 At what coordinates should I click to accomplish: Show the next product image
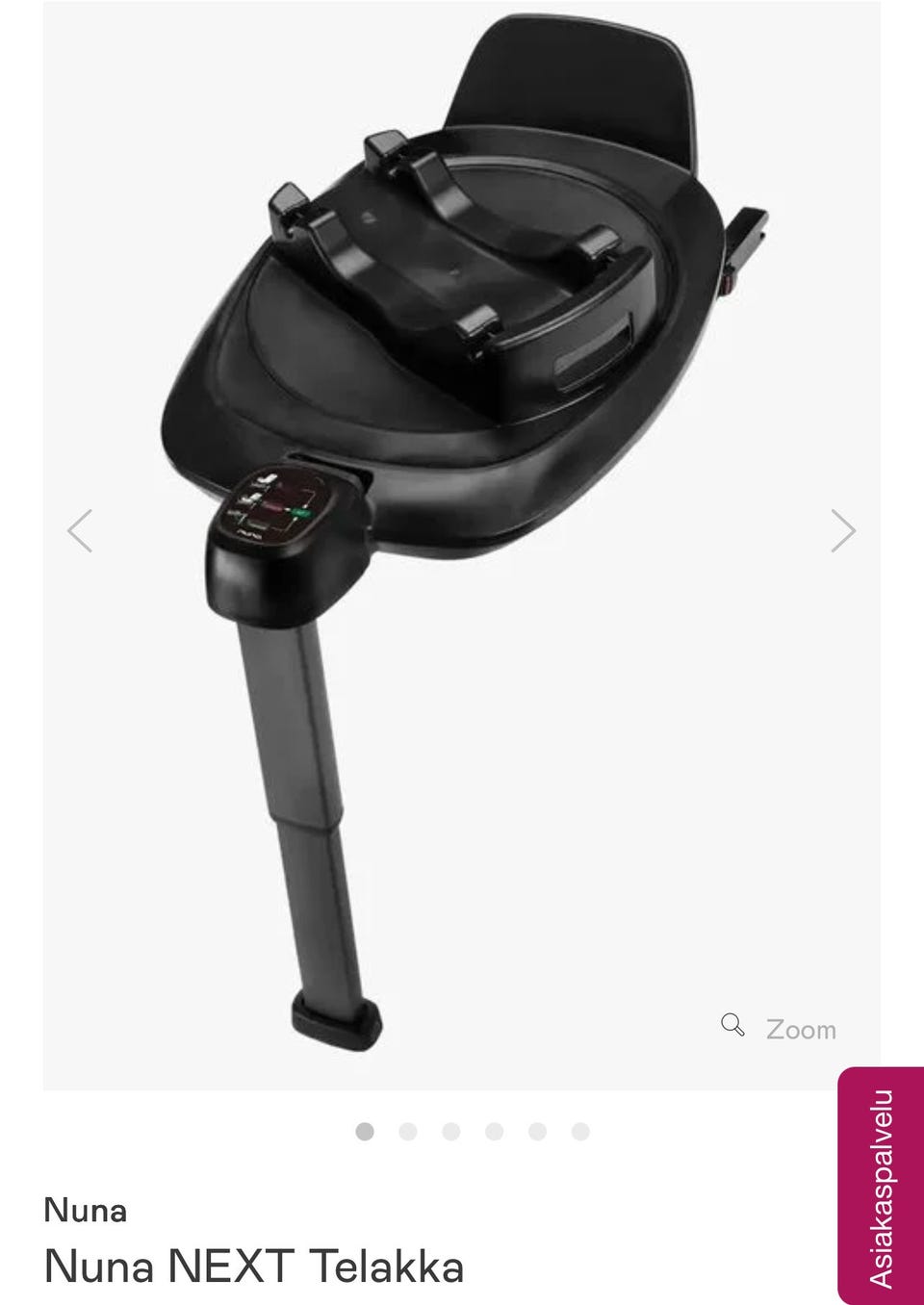click(843, 530)
